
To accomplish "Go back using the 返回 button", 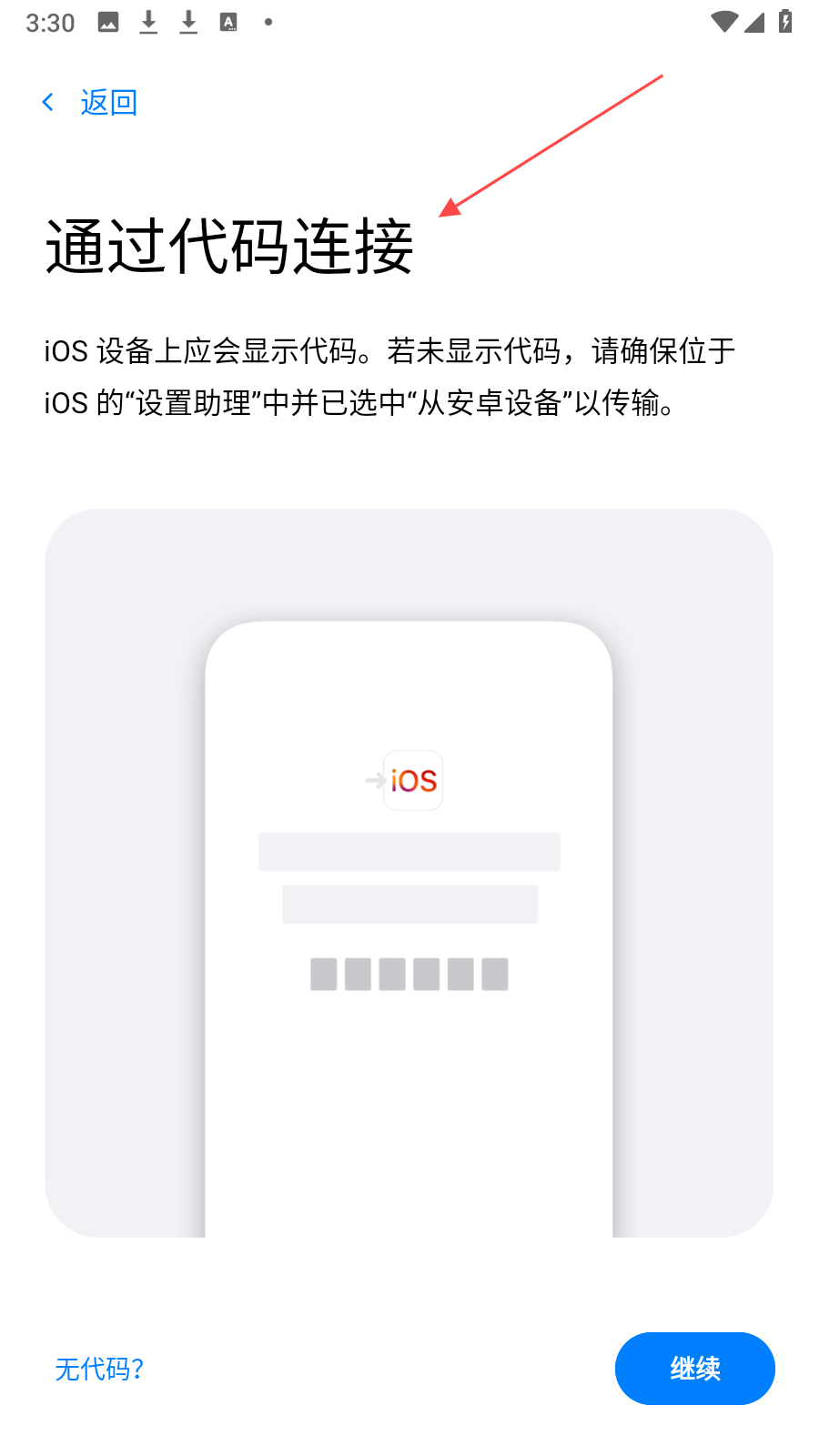I will click(x=91, y=103).
